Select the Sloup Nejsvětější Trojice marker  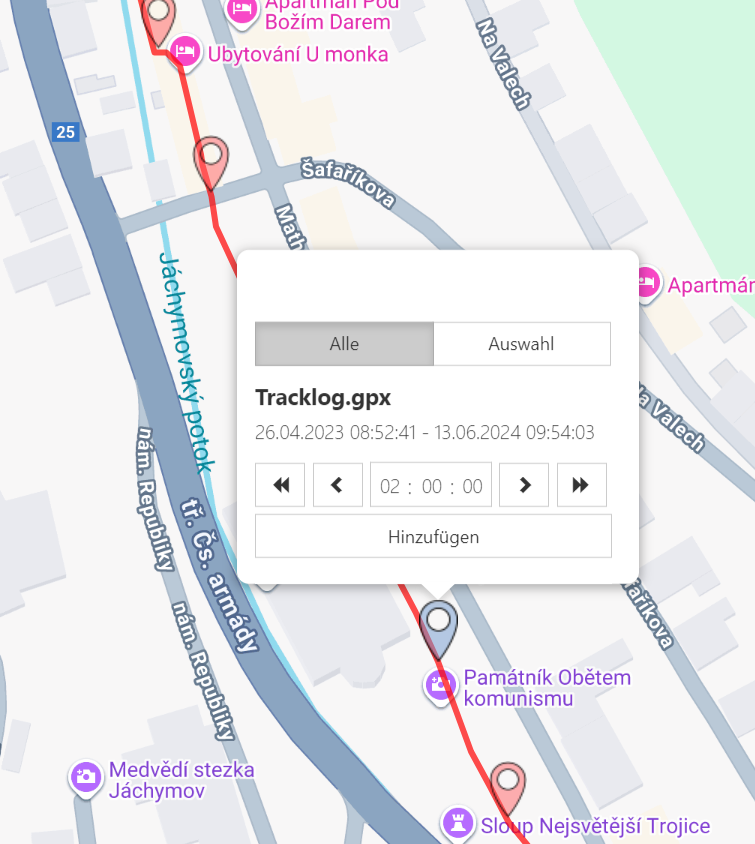click(457, 822)
